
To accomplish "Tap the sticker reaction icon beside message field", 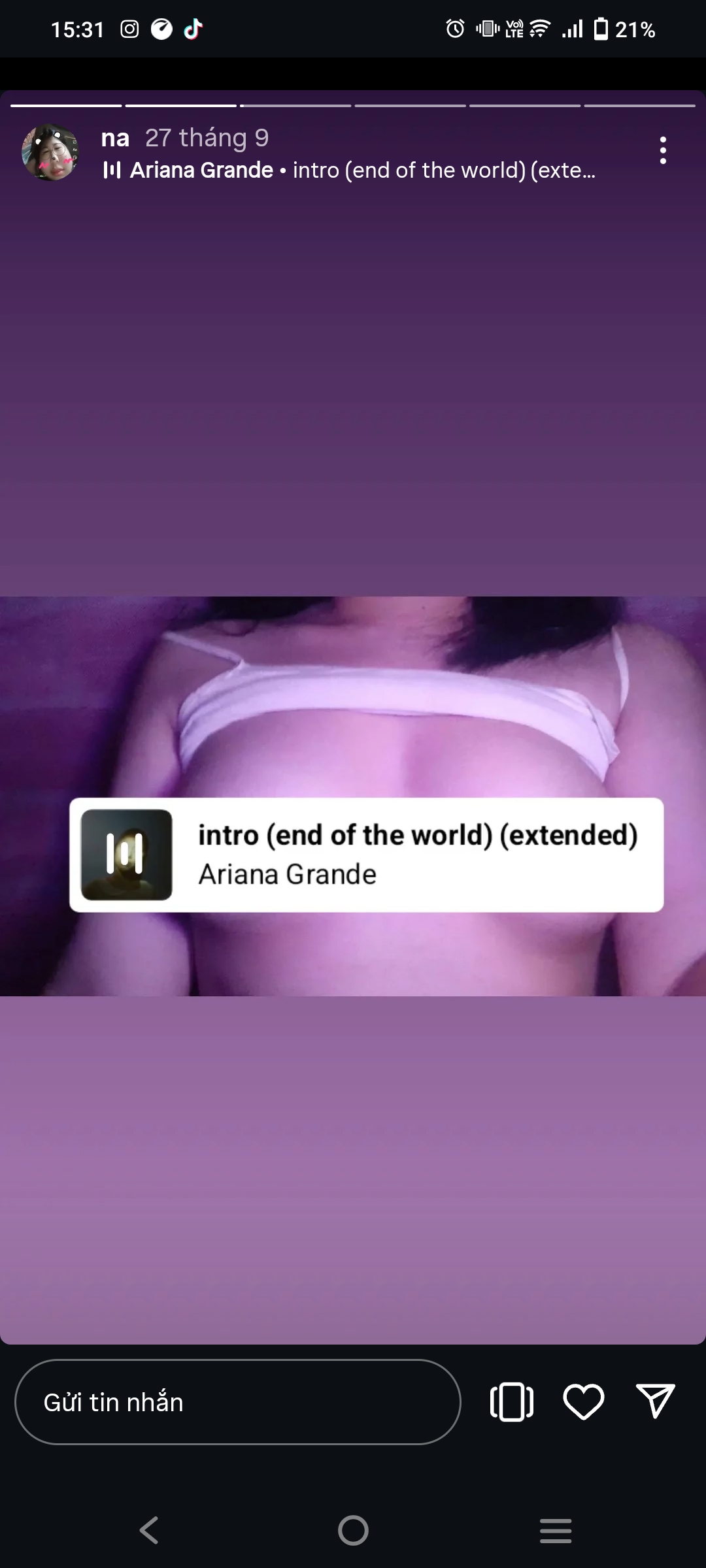I will pyautogui.click(x=511, y=1402).
